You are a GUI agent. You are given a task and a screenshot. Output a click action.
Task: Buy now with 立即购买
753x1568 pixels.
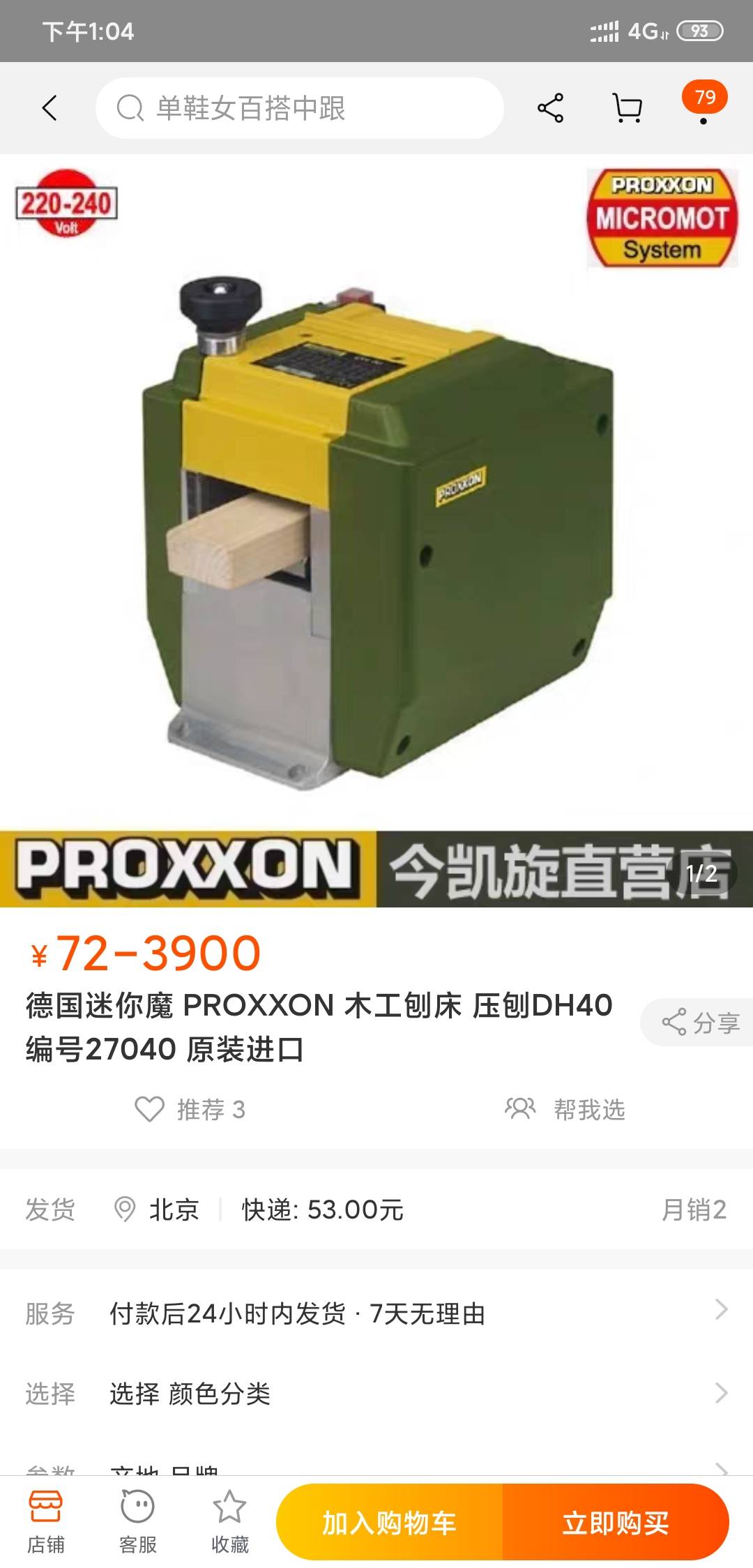tap(616, 1523)
